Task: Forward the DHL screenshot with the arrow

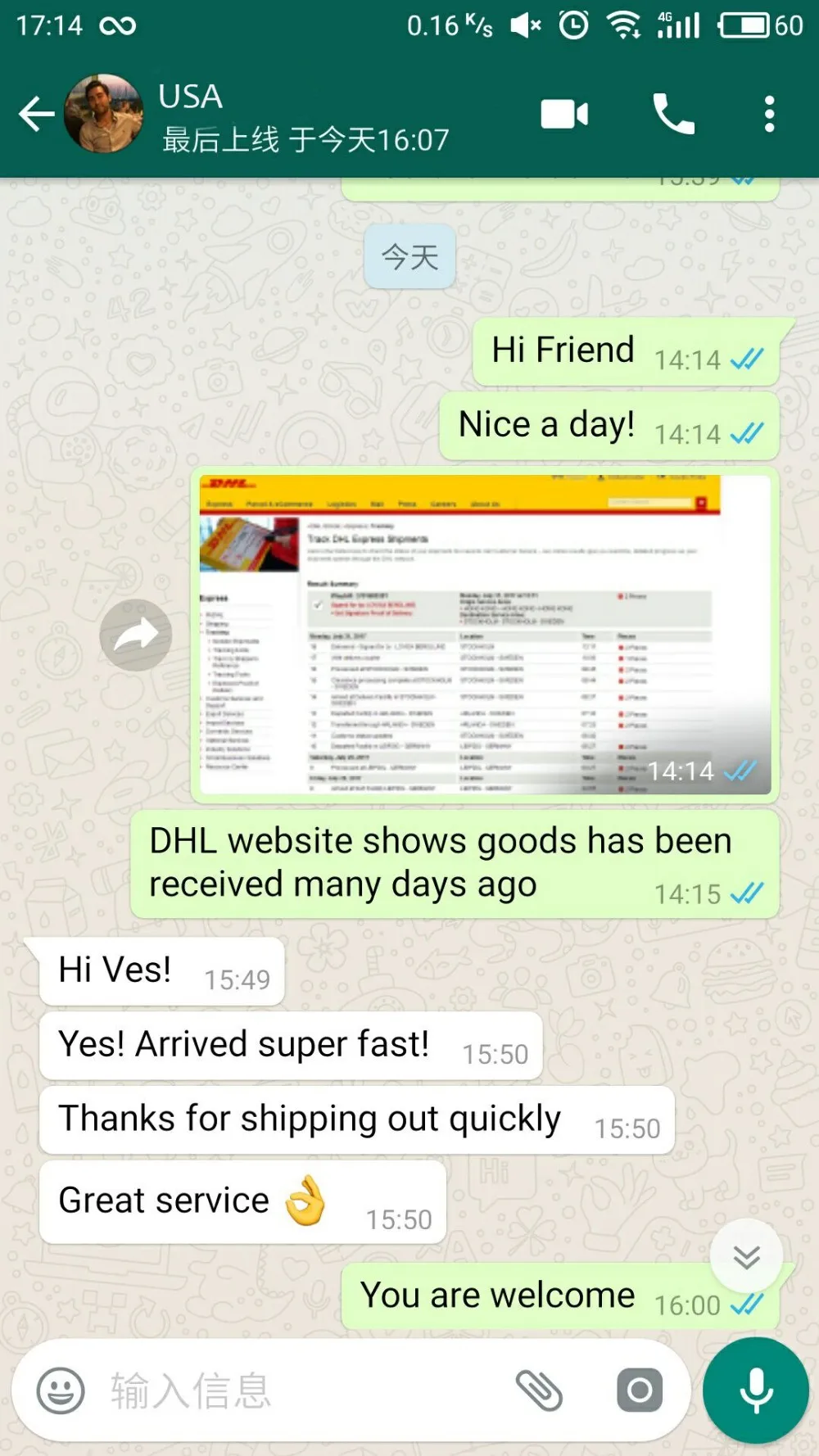Action: (136, 635)
